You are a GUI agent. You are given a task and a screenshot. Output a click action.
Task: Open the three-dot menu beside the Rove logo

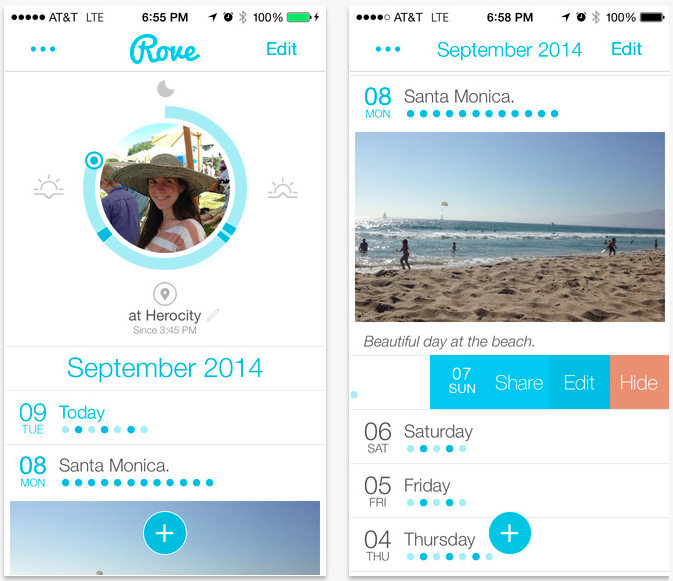(43, 49)
